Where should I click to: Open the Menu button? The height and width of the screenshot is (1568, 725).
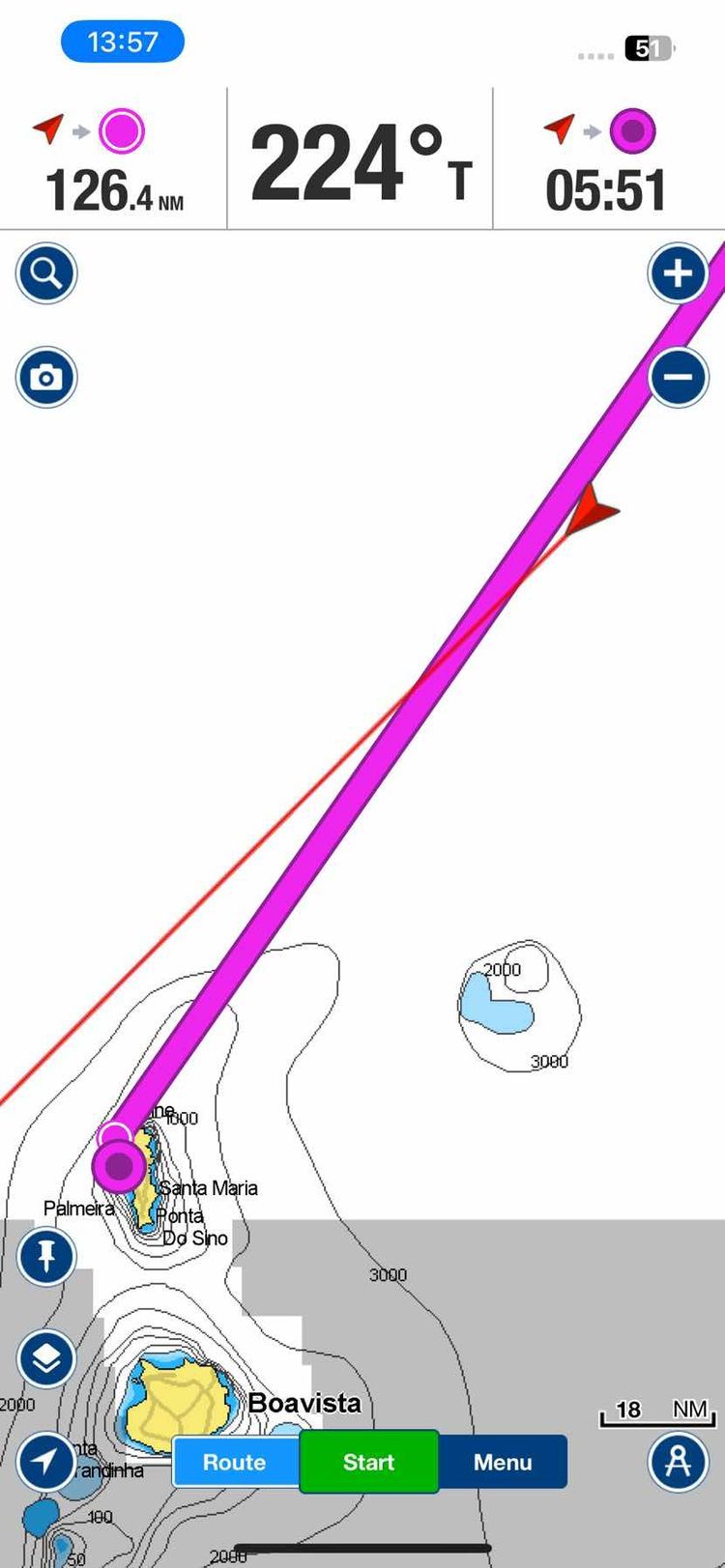[502, 1462]
